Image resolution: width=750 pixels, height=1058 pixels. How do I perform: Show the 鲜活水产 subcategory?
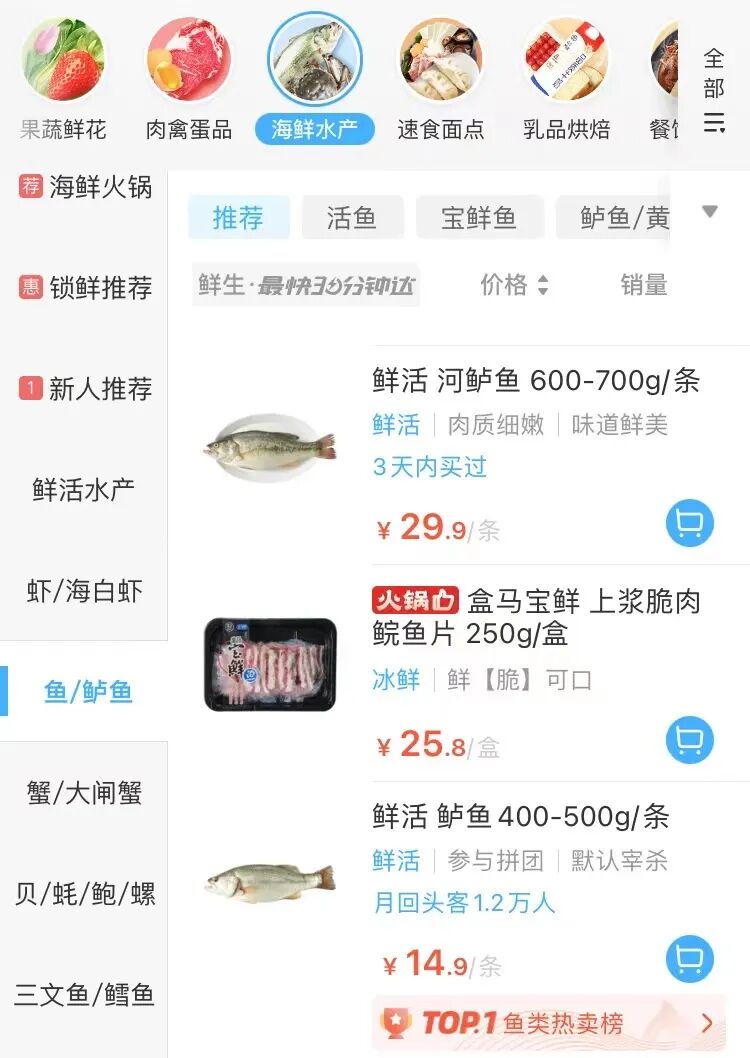pos(84,490)
